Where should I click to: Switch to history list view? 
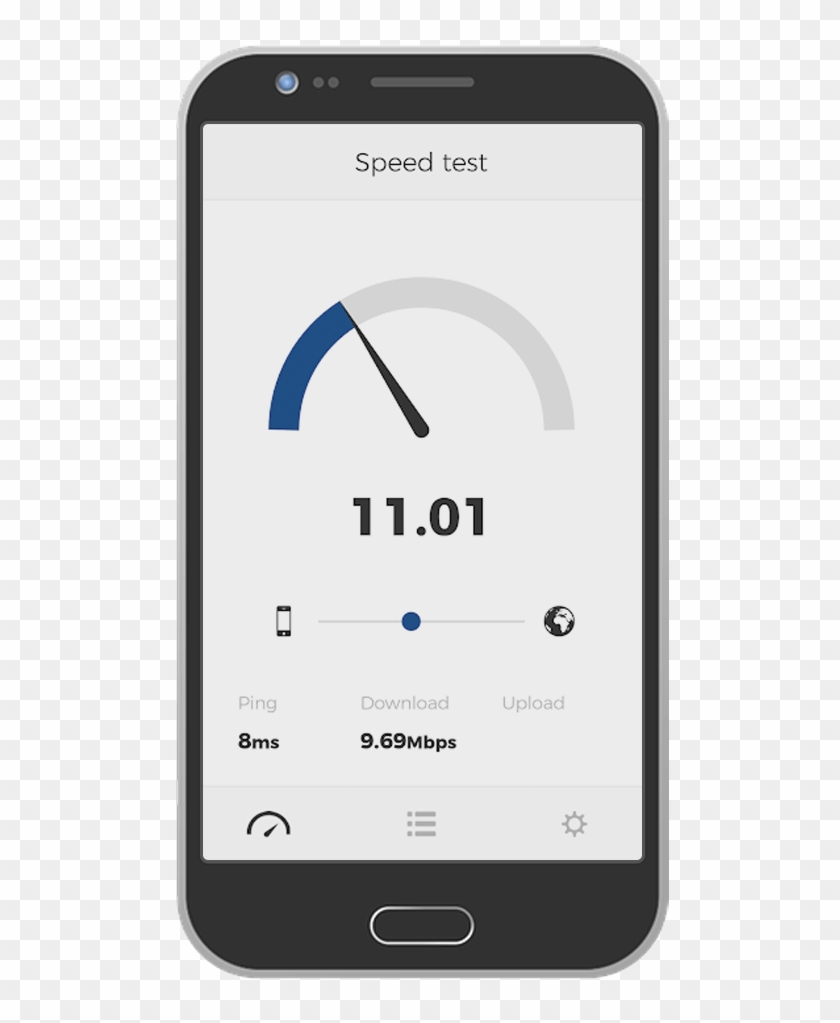(x=421, y=823)
